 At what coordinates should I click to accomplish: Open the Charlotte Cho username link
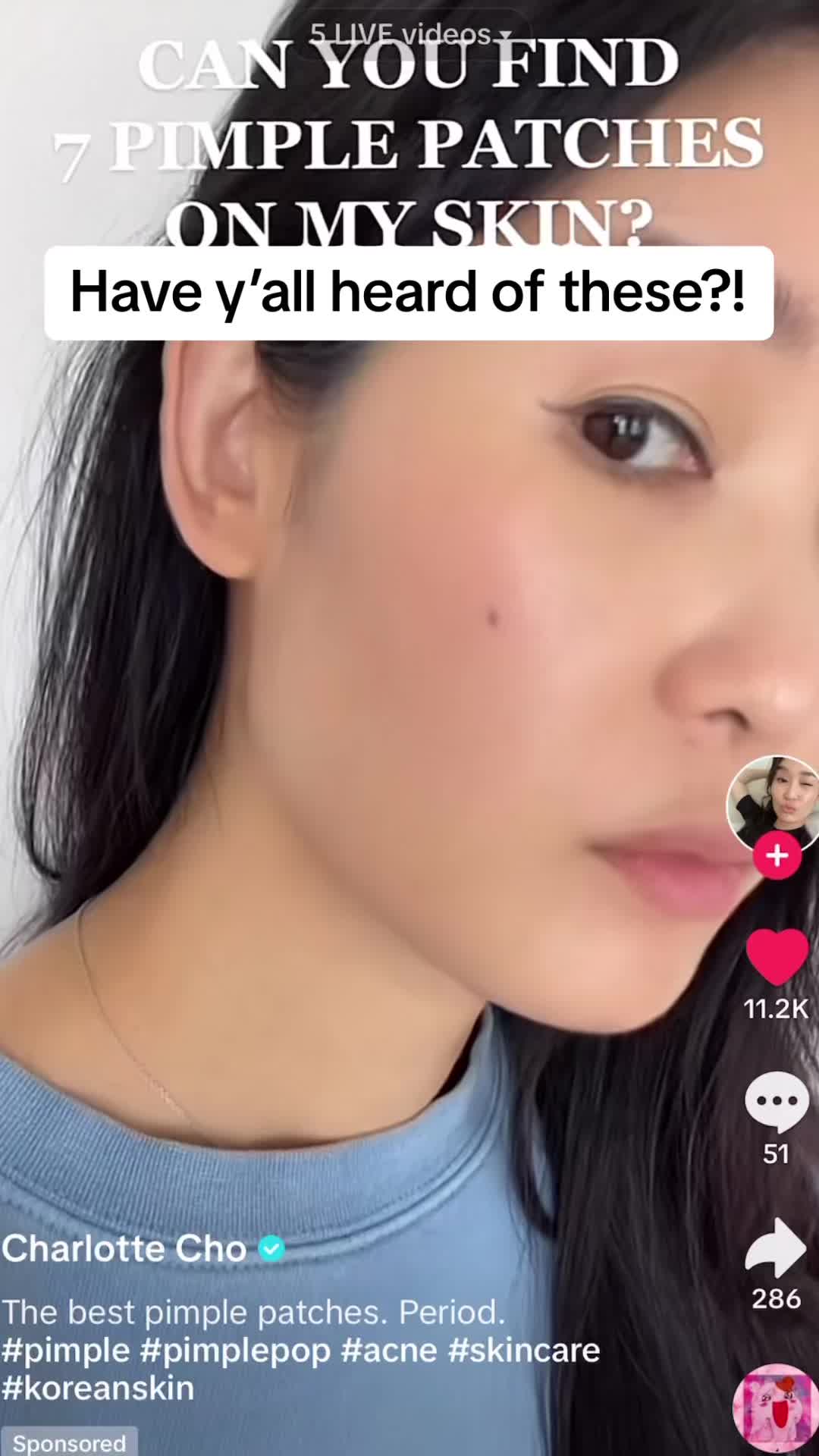pos(124,1249)
